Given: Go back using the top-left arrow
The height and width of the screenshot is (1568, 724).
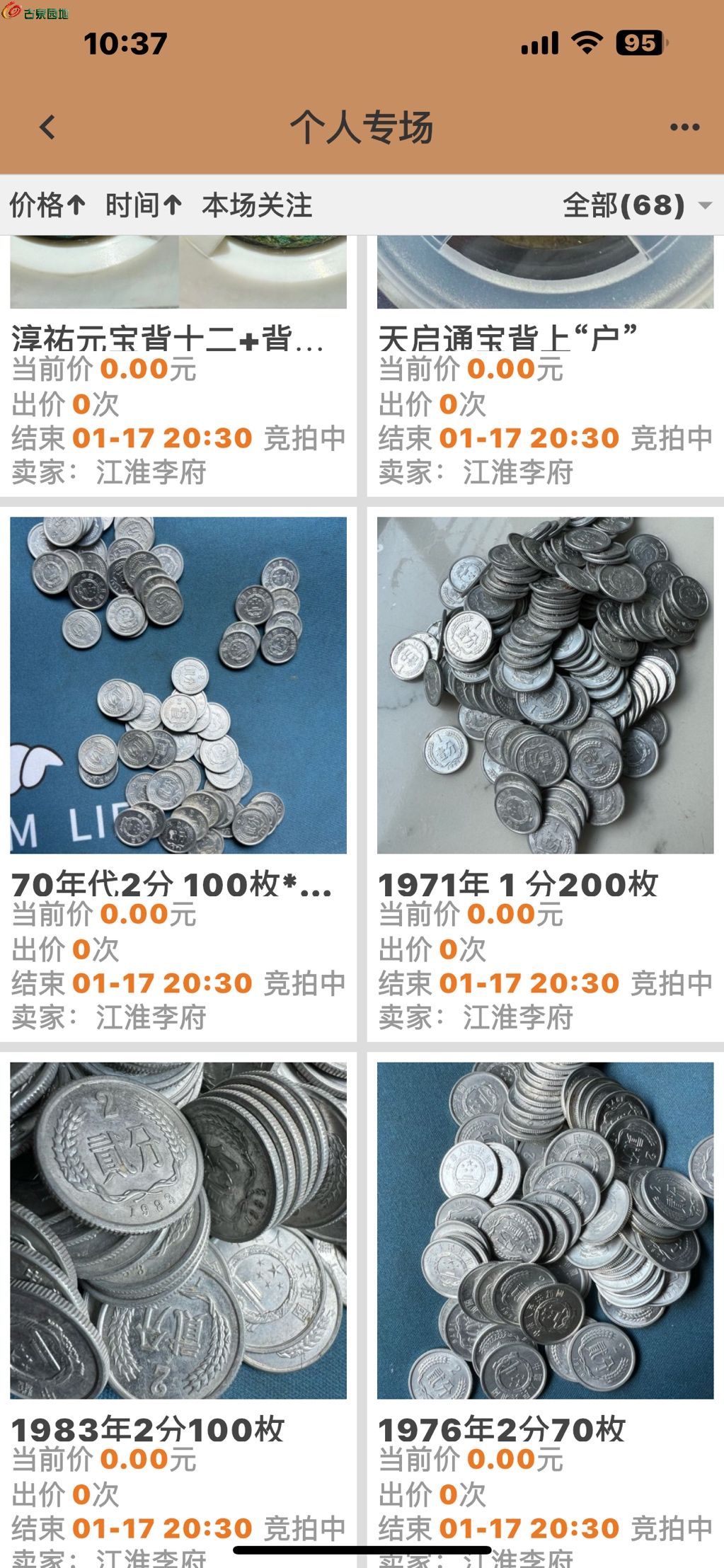Looking at the screenshot, I should tap(47, 128).
